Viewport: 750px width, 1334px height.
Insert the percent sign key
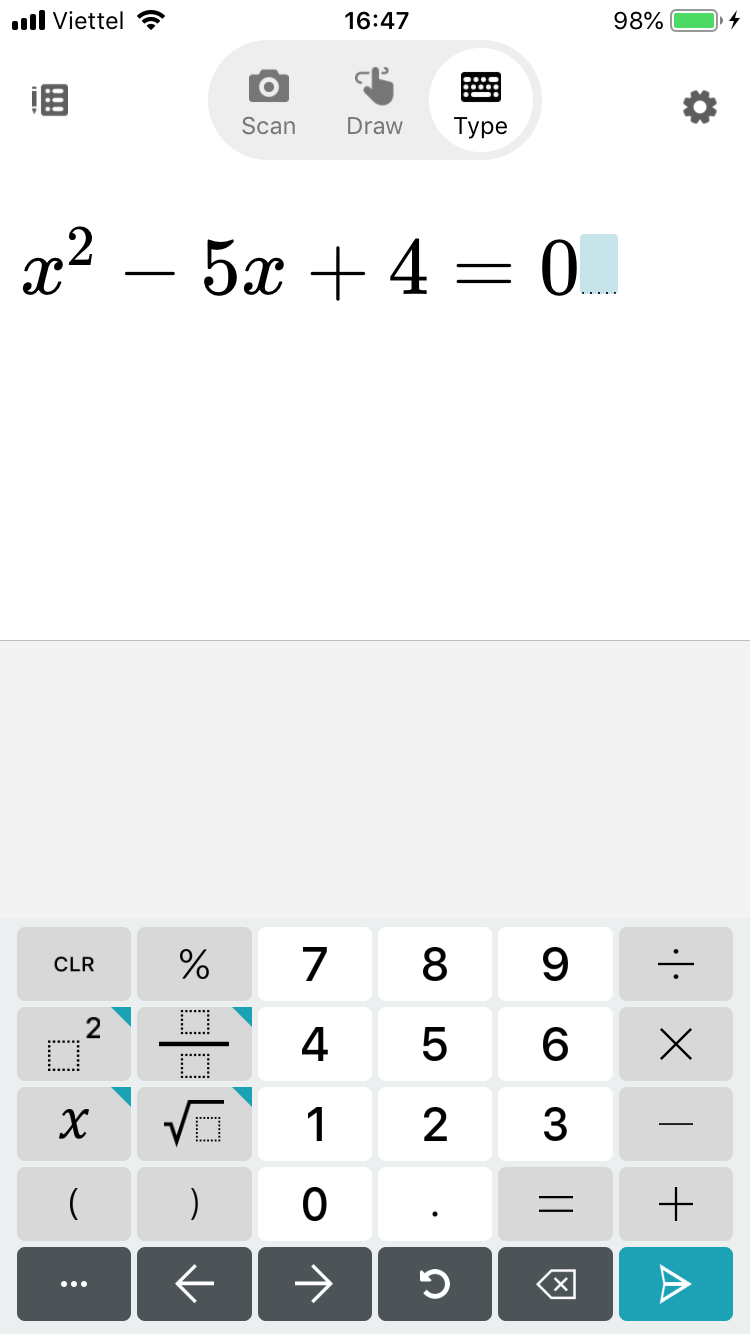pos(194,964)
